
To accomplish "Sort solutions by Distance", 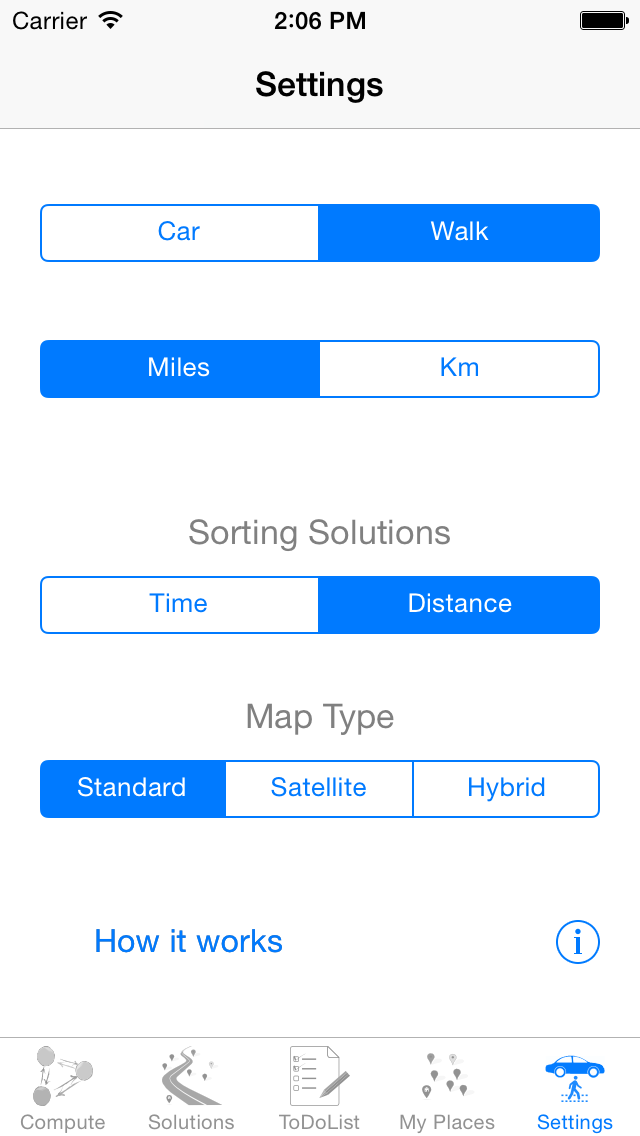I will 460,604.
